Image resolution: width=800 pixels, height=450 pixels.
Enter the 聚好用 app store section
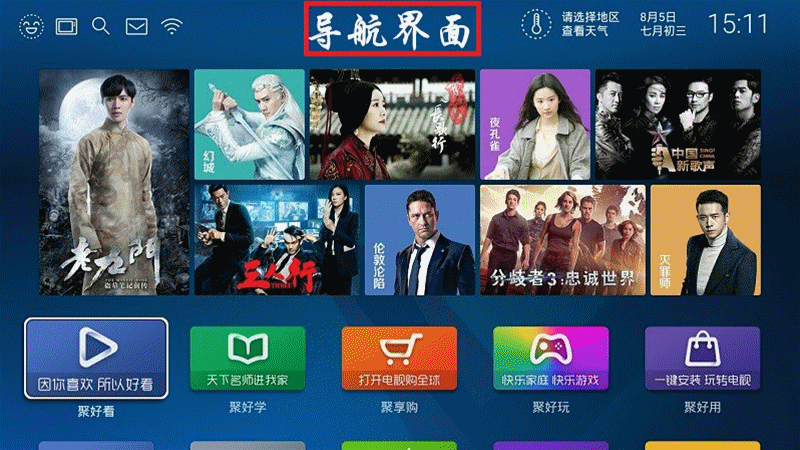pos(702,359)
